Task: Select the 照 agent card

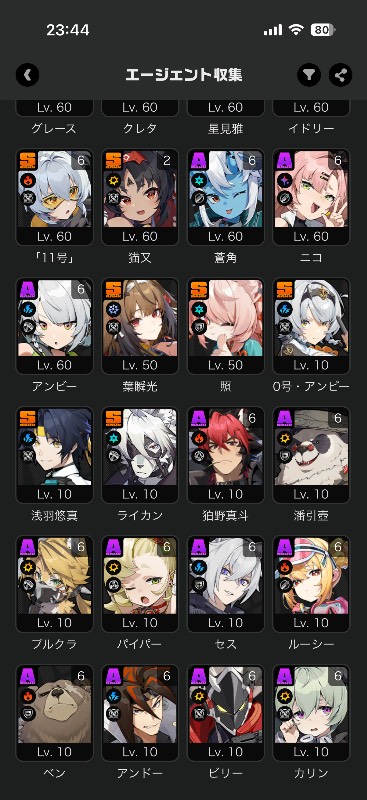Action: tap(226, 326)
